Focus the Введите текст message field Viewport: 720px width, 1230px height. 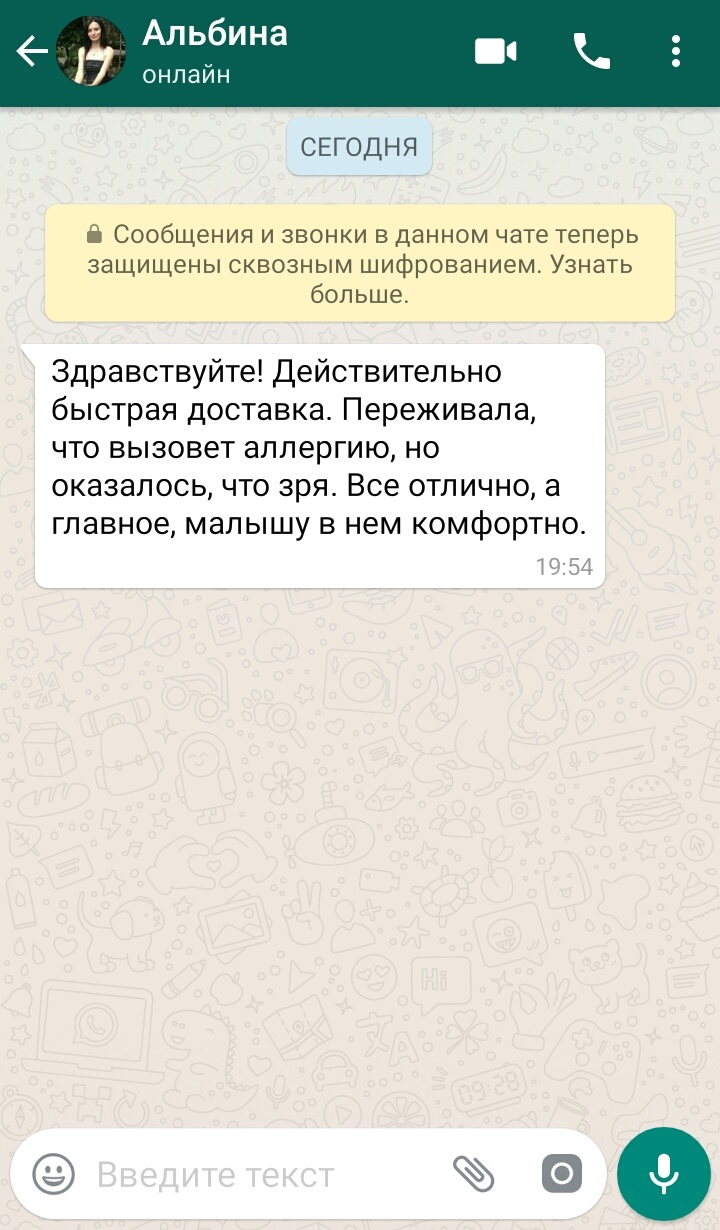coord(260,1174)
